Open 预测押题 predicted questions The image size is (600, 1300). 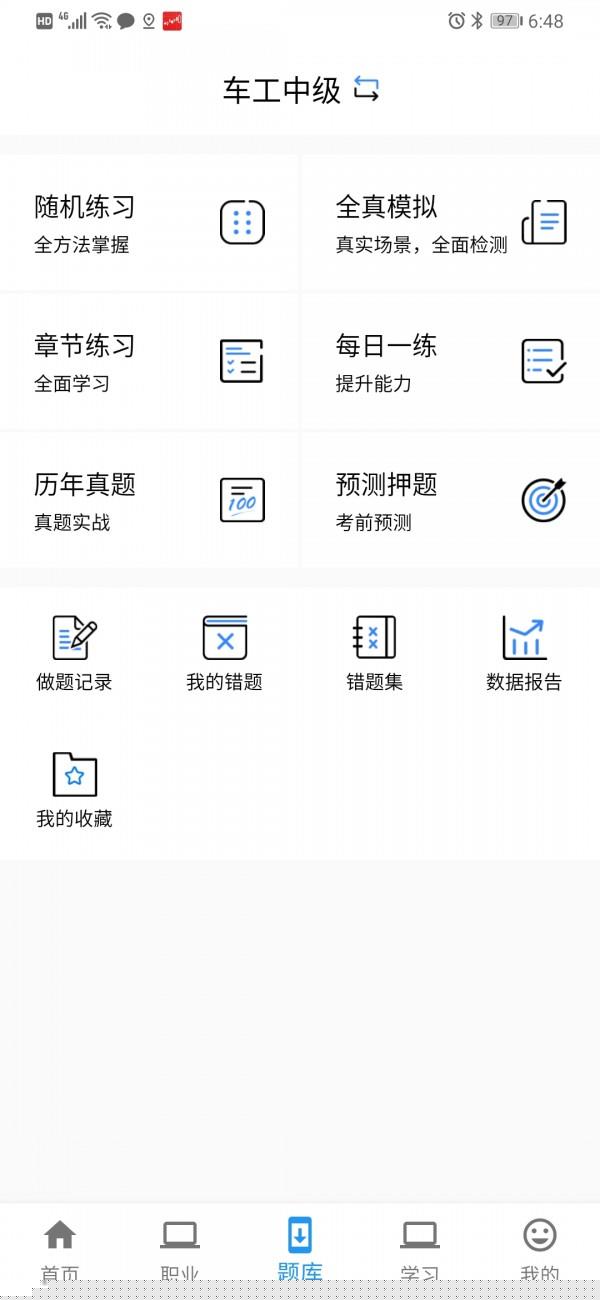(451, 500)
